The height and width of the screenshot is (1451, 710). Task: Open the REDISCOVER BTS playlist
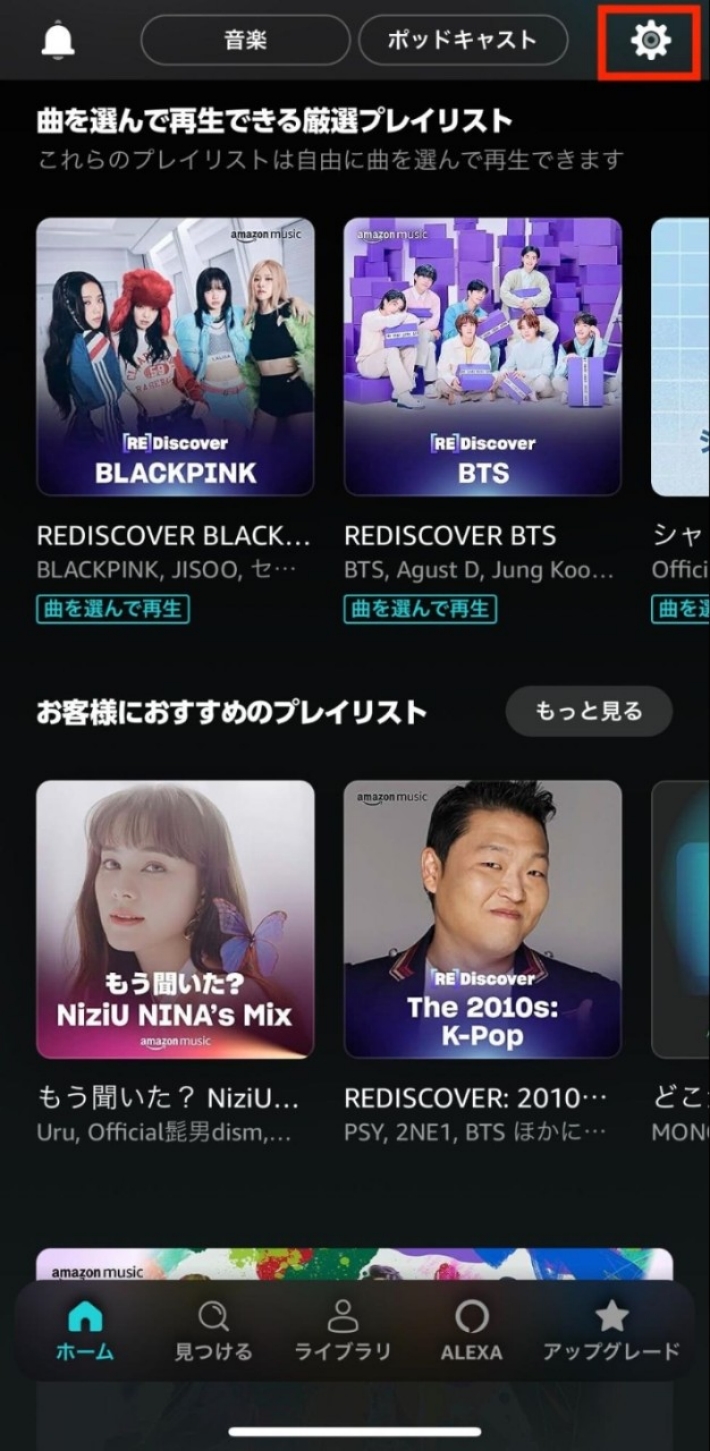click(x=483, y=357)
